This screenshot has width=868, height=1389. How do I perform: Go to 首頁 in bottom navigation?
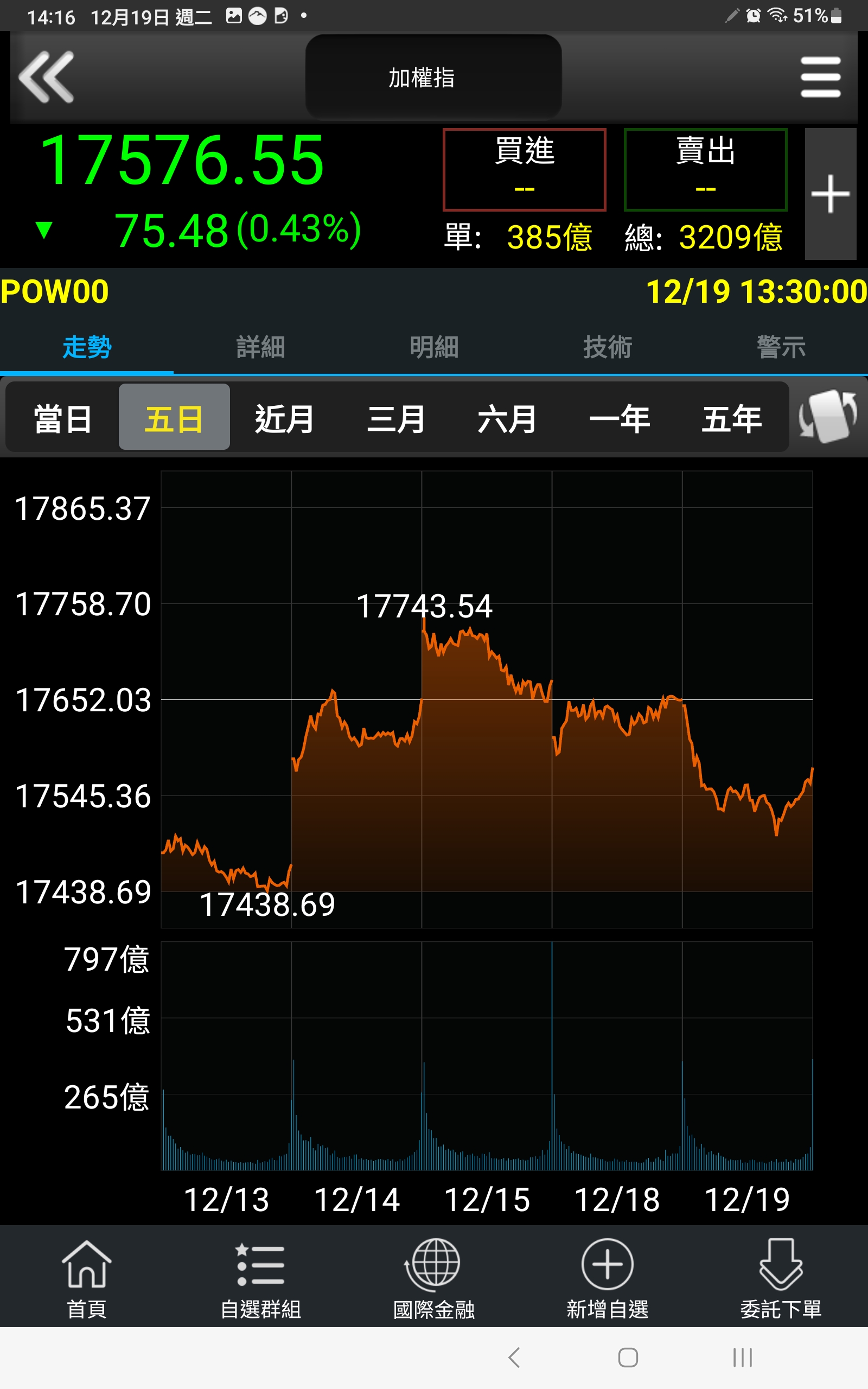[87, 1278]
